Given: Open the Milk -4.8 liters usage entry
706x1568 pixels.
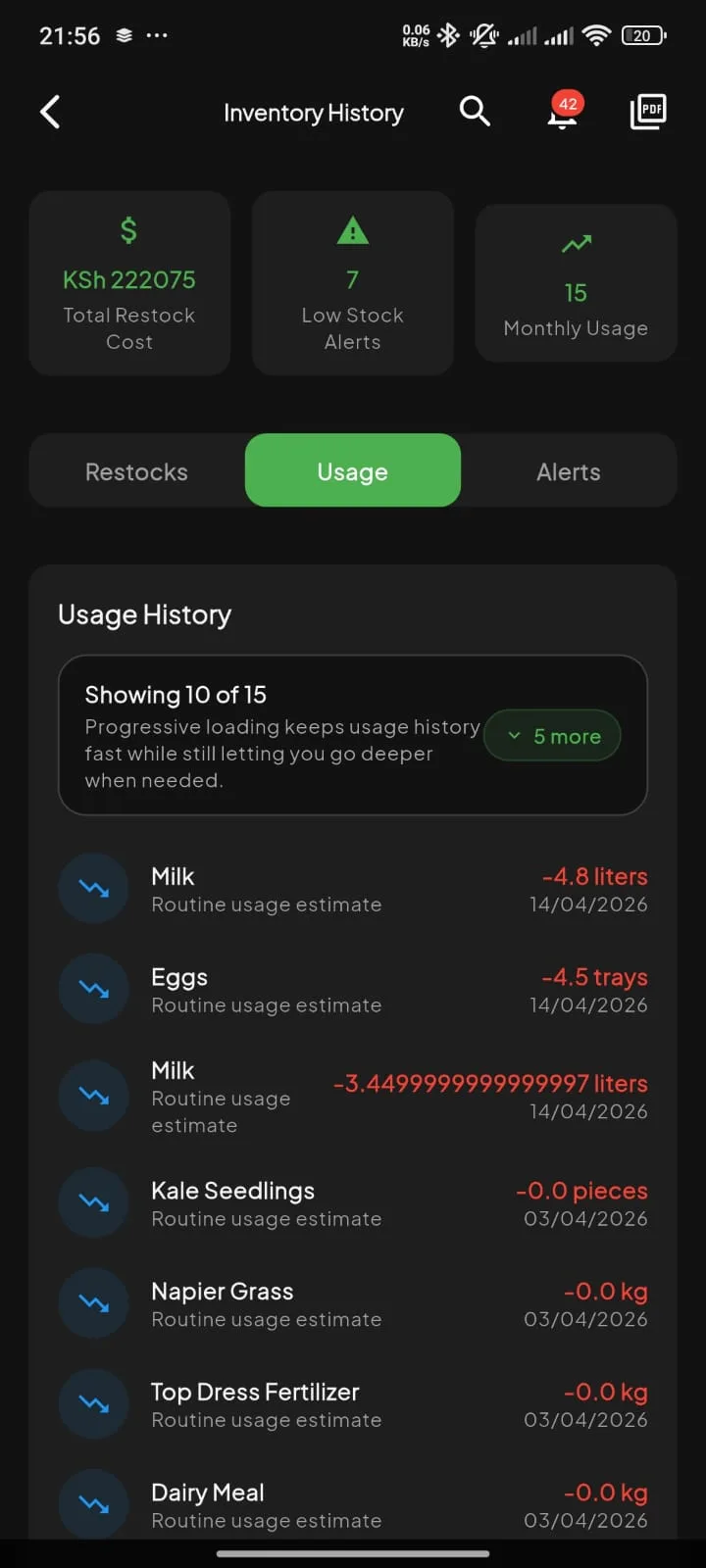Looking at the screenshot, I should pos(353,889).
